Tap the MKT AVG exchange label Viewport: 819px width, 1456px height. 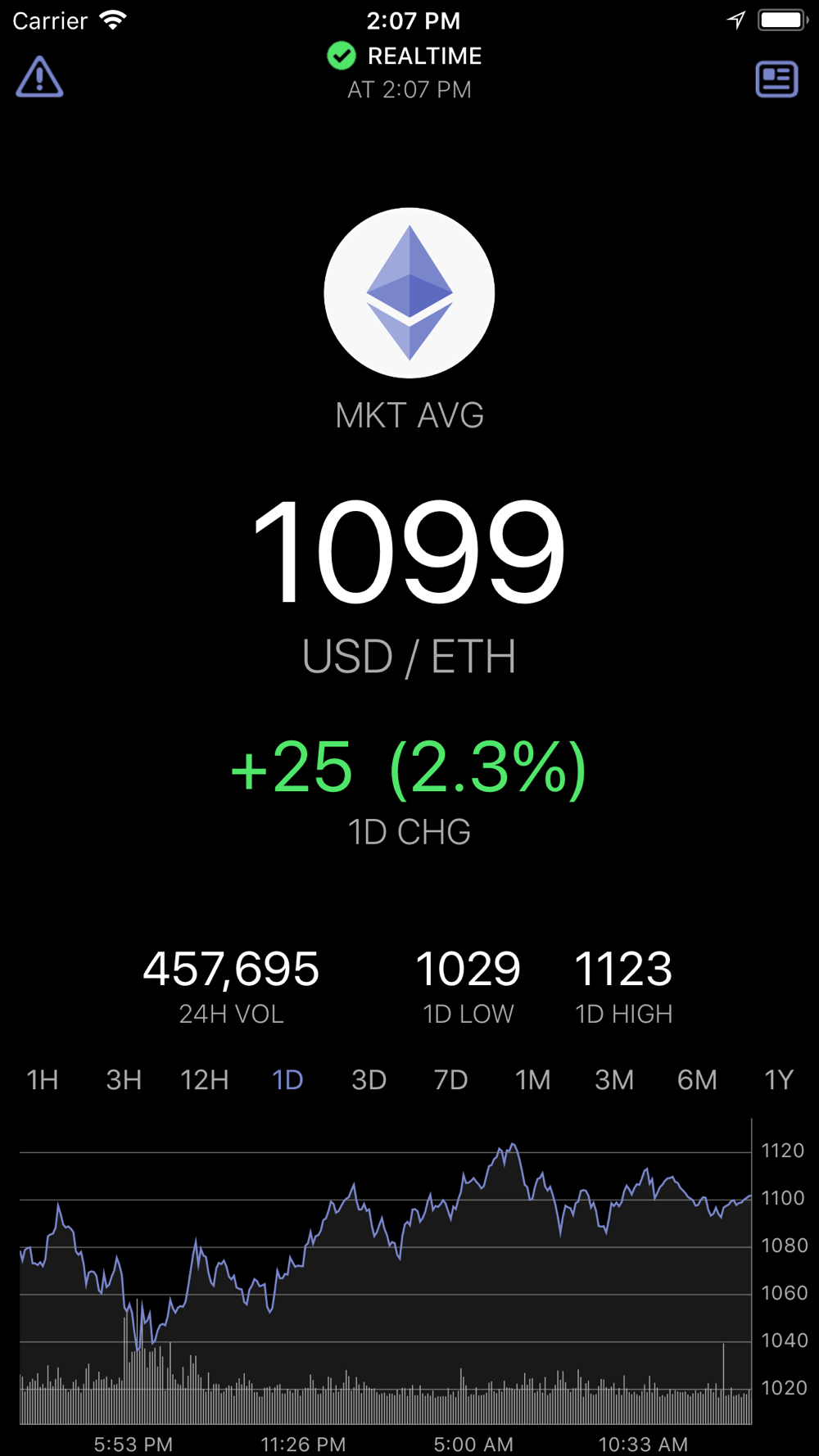coord(409,416)
